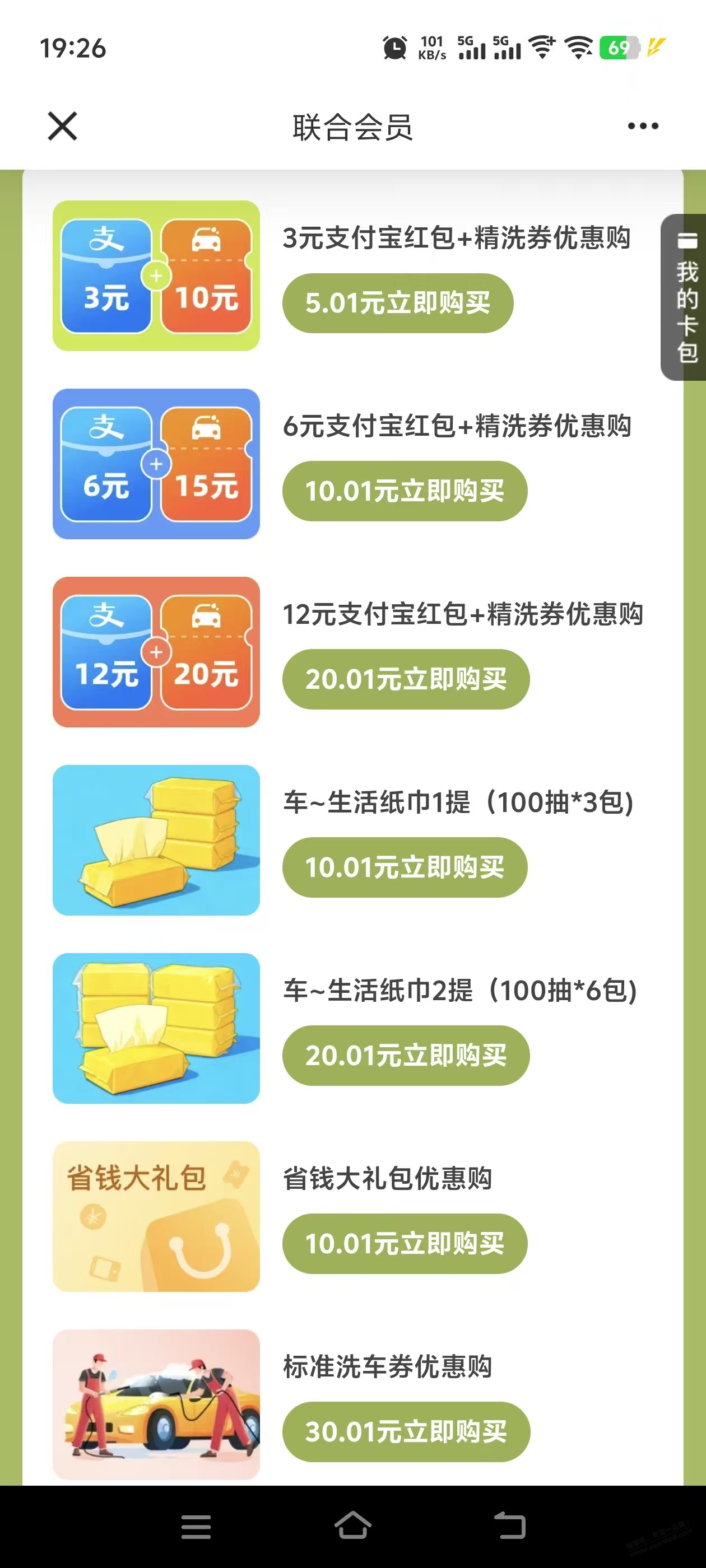Image resolution: width=706 pixels, height=1568 pixels.
Task: Buy 12元支付宝红包 bundle for 20.01元
Action: [406, 679]
